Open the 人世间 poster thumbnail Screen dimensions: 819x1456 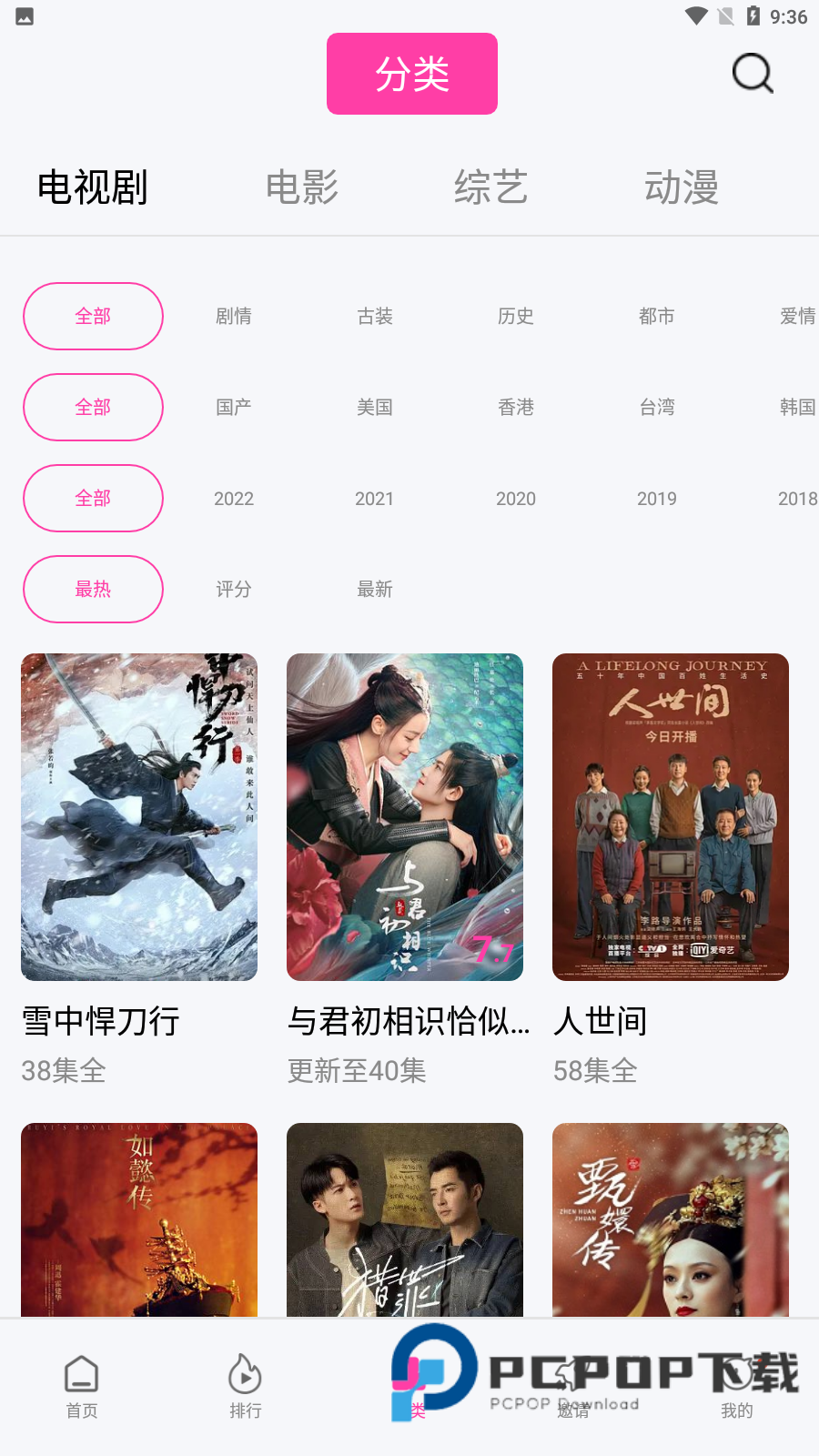pyautogui.click(x=670, y=816)
